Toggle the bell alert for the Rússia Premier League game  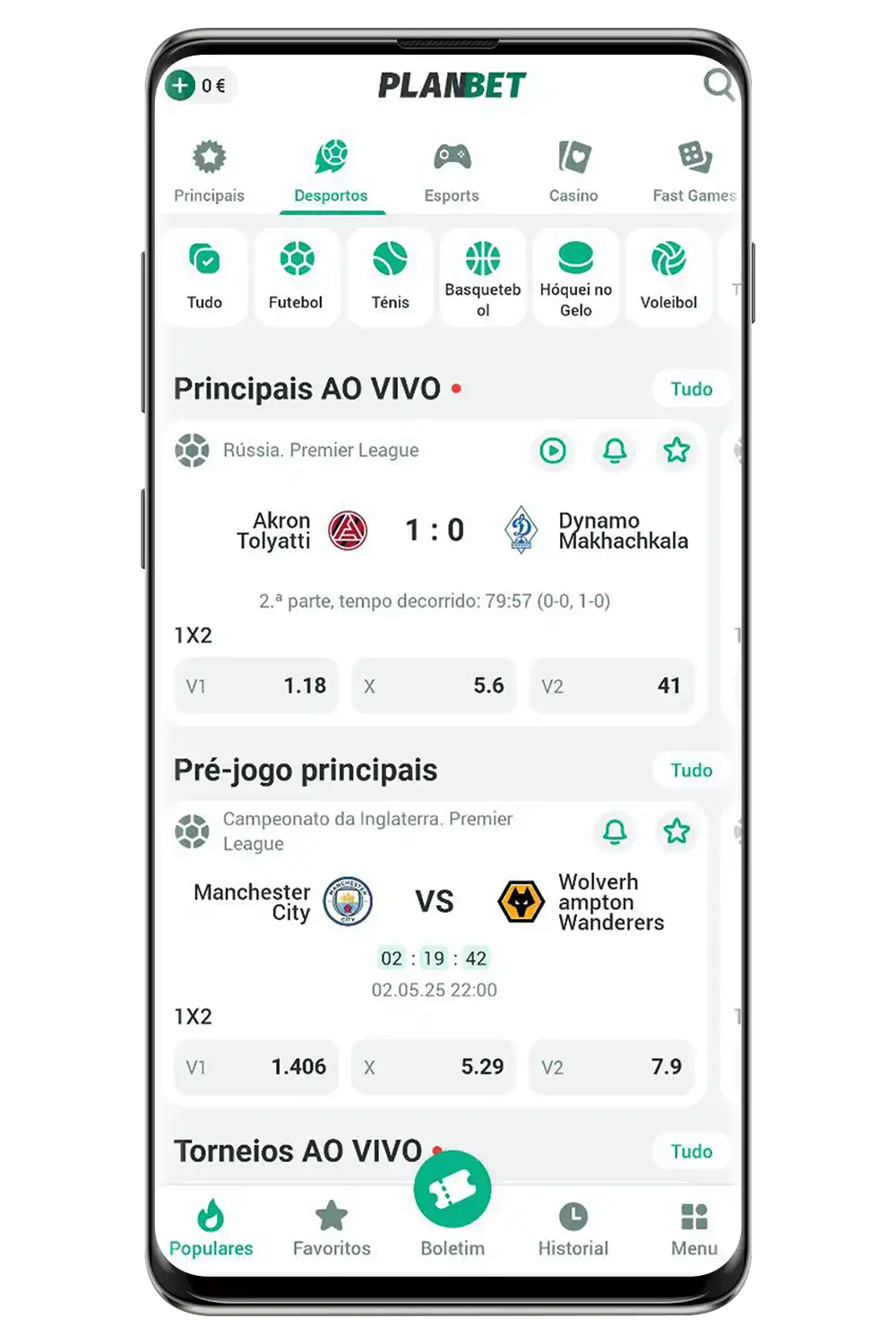(616, 452)
